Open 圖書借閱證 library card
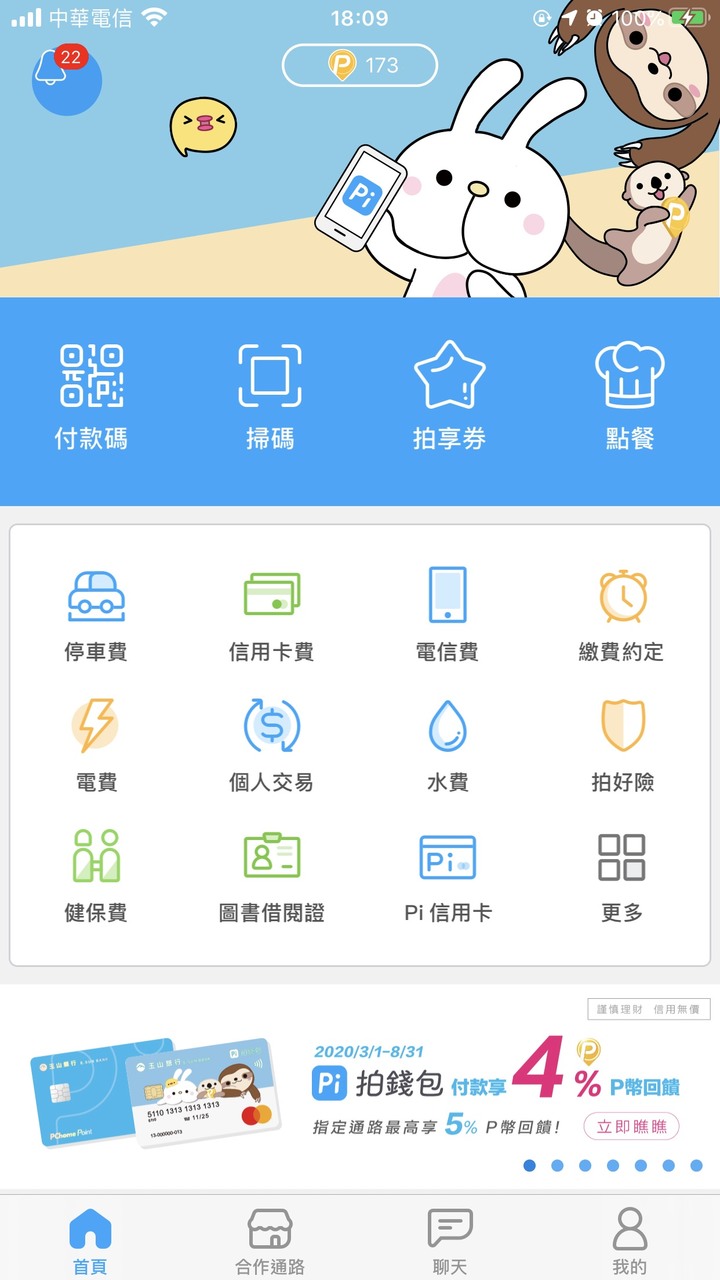 [x=271, y=875]
